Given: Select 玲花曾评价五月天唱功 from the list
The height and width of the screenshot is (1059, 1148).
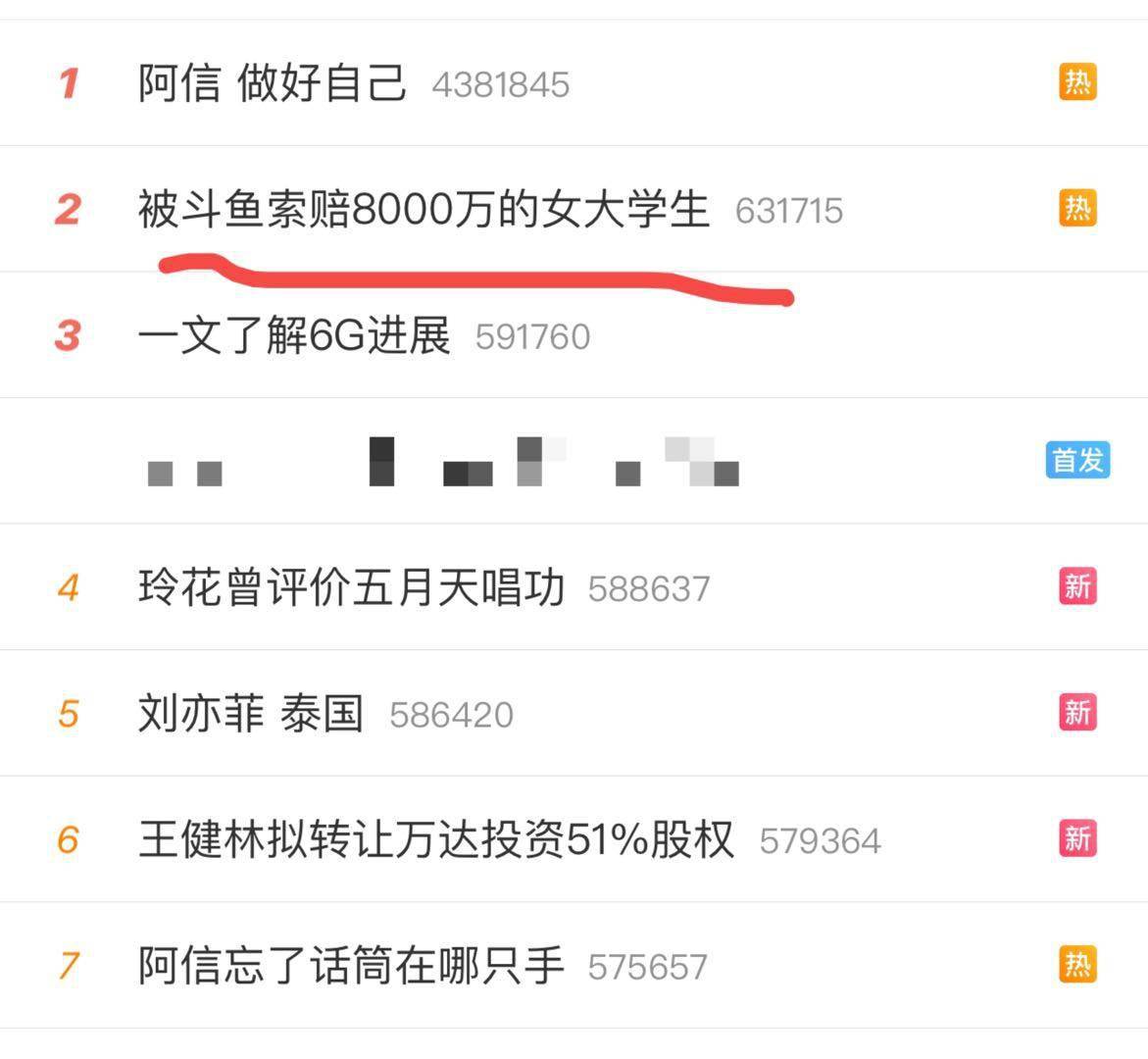Looking at the screenshot, I should pyautogui.click(x=351, y=588).
